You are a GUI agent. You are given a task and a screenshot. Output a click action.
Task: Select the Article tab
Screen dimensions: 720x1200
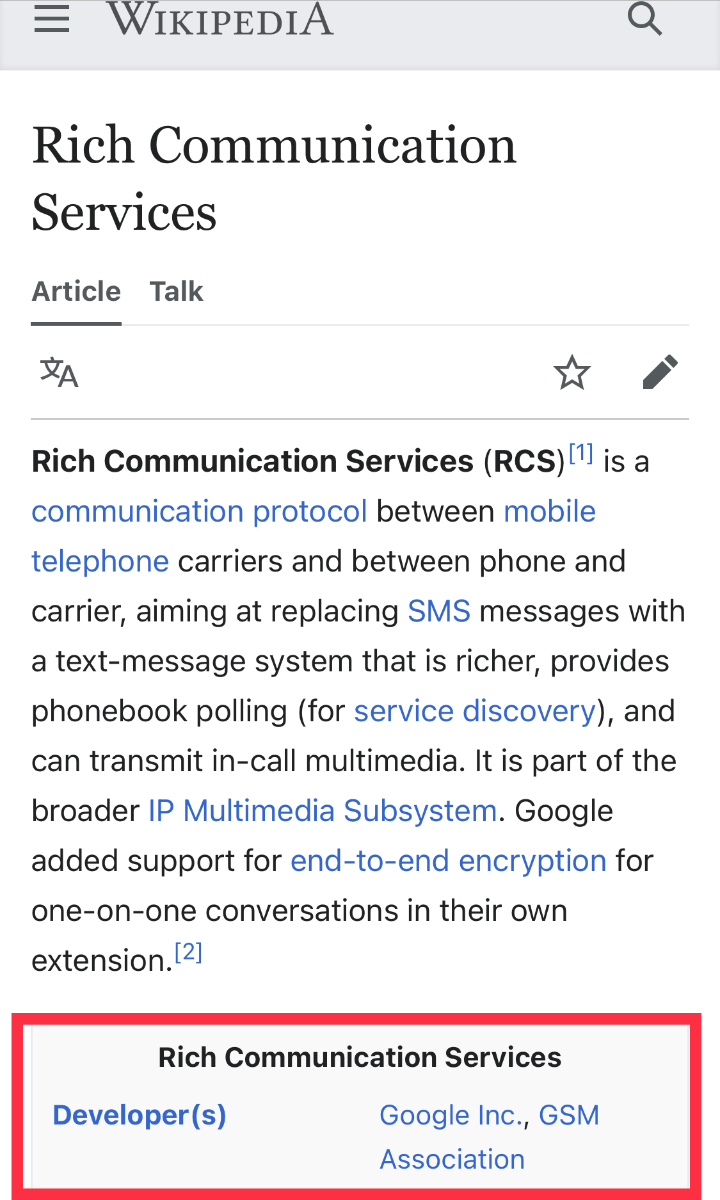pos(76,291)
